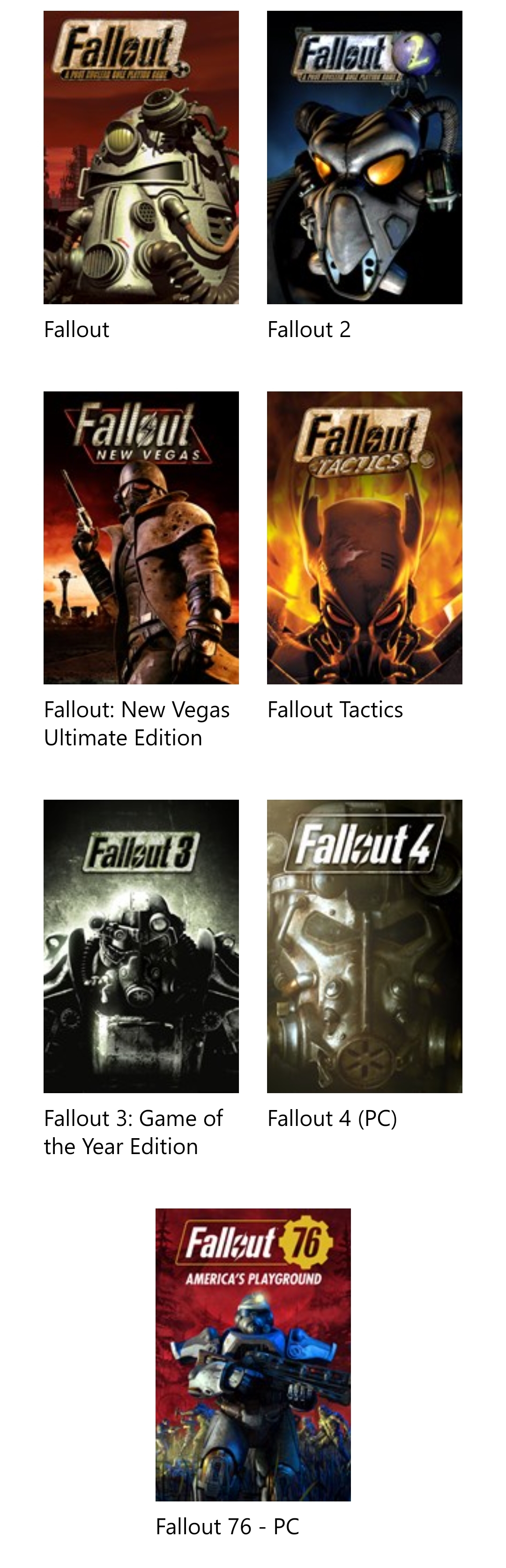Viewport: 506px width, 1568px height.
Task: Open Fallout 3: Game of the Year Edition
Action: point(141,946)
